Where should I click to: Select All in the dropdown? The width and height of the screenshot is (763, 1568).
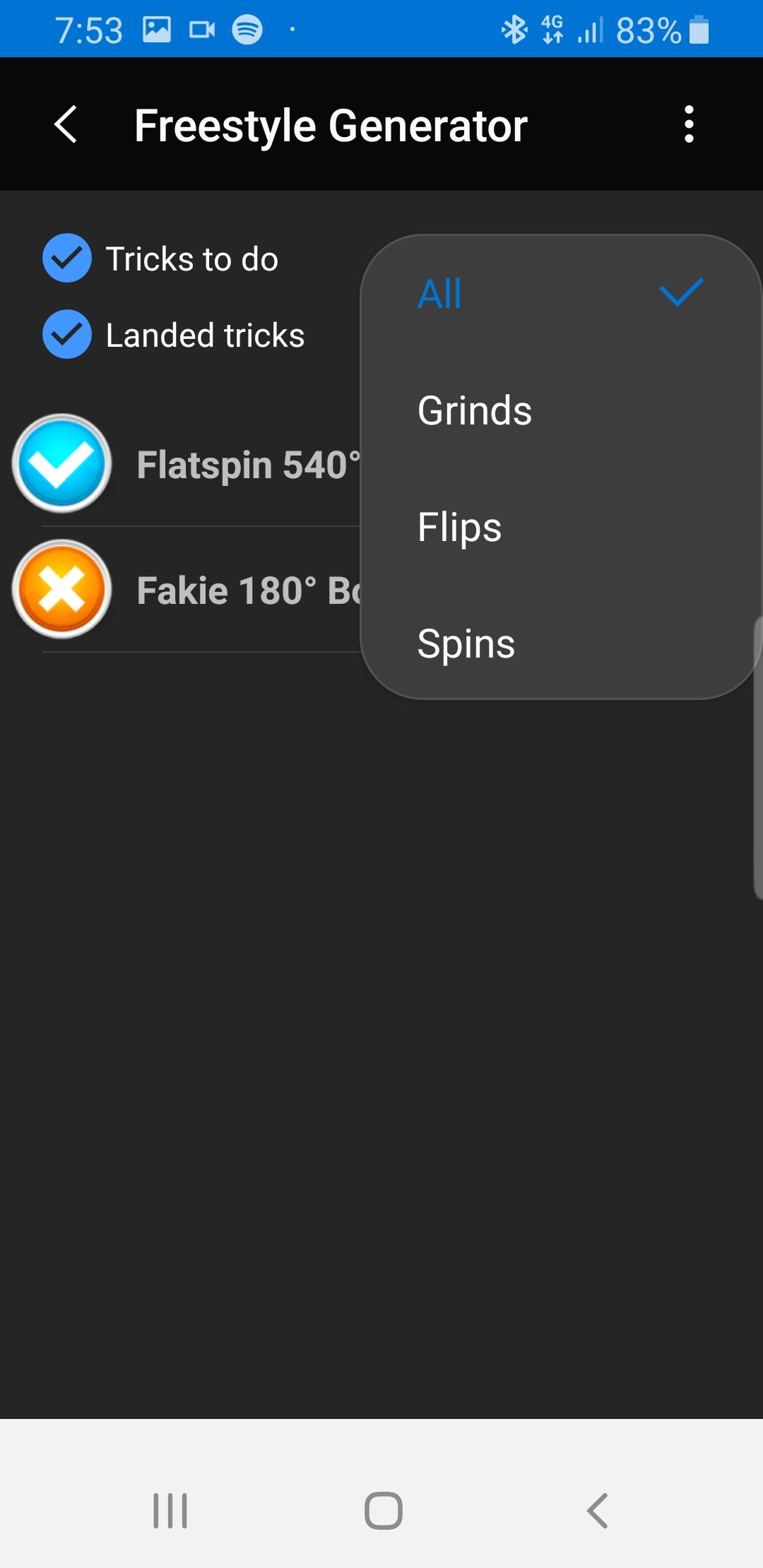tap(558, 293)
